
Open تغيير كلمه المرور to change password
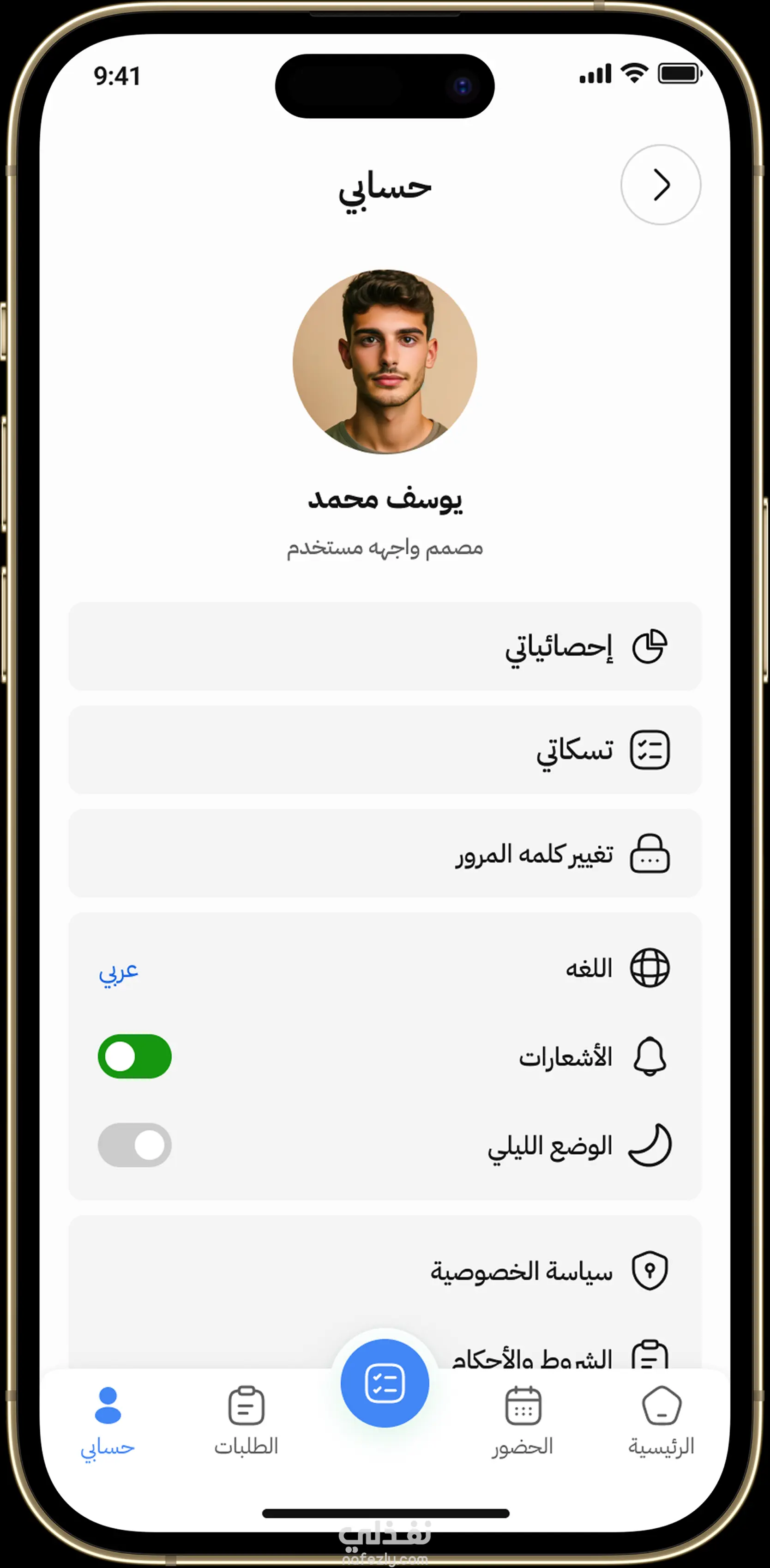(385, 853)
